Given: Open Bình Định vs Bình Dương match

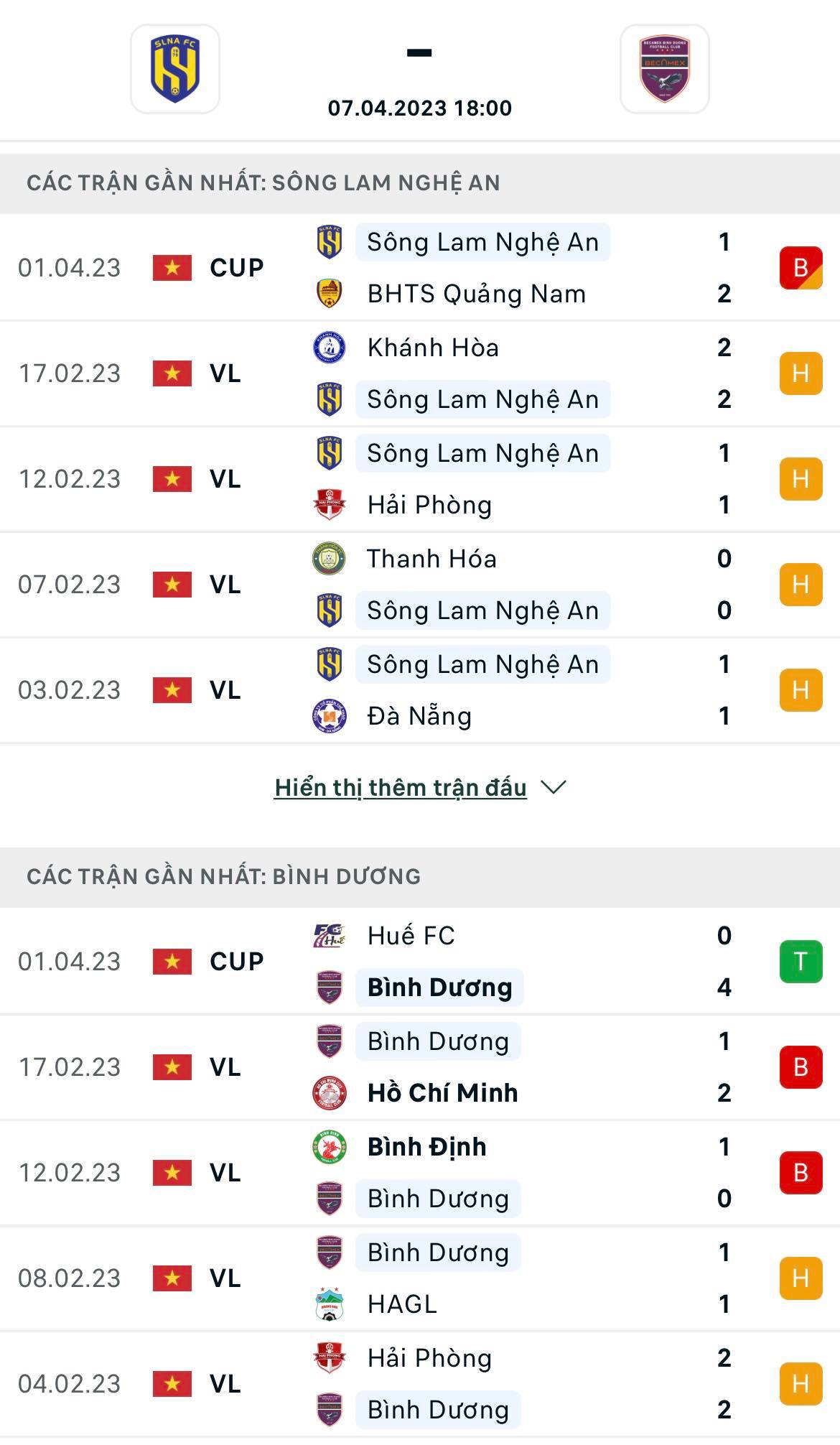Looking at the screenshot, I should (420, 1173).
